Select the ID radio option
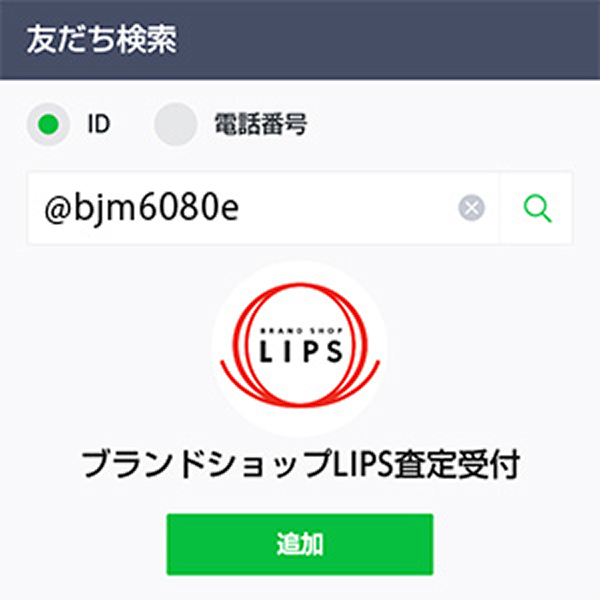The width and height of the screenshot is (600, 600). point(48,125)
